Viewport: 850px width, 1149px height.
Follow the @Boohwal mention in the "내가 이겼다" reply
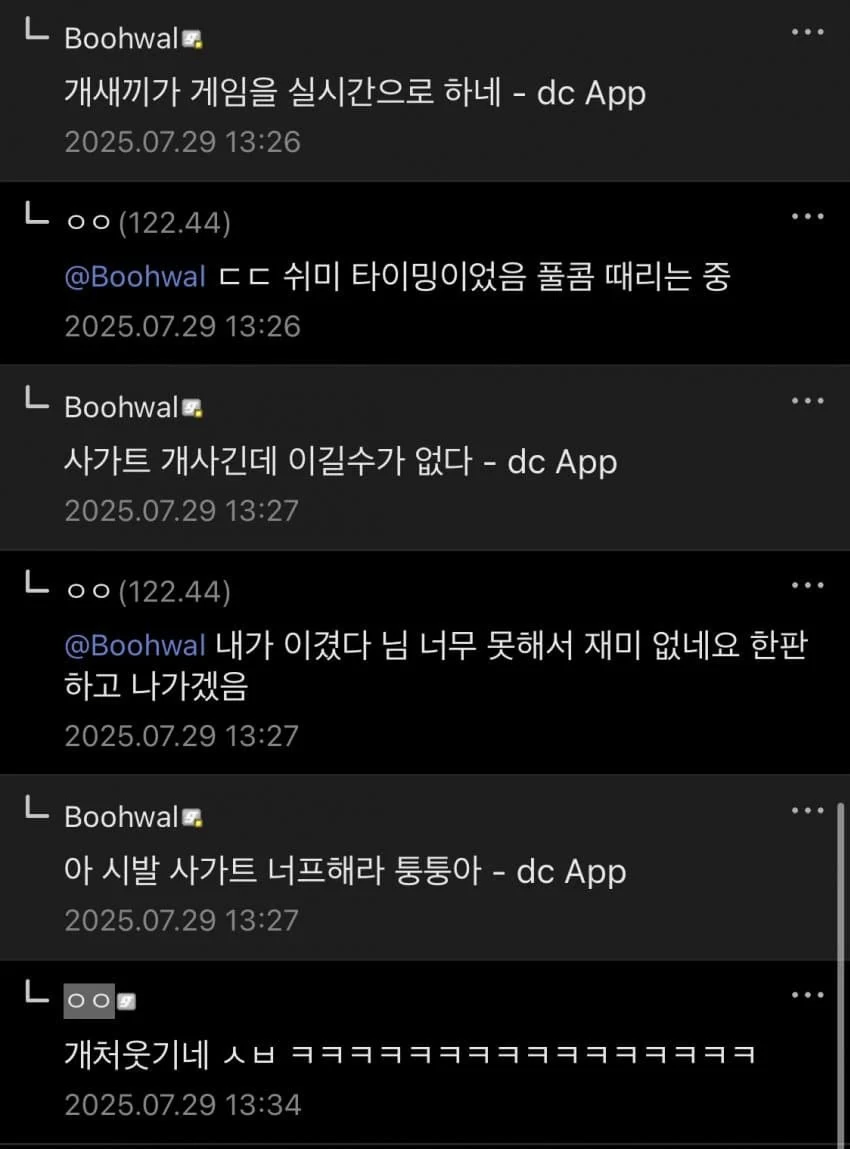click(x=135, y=645)
